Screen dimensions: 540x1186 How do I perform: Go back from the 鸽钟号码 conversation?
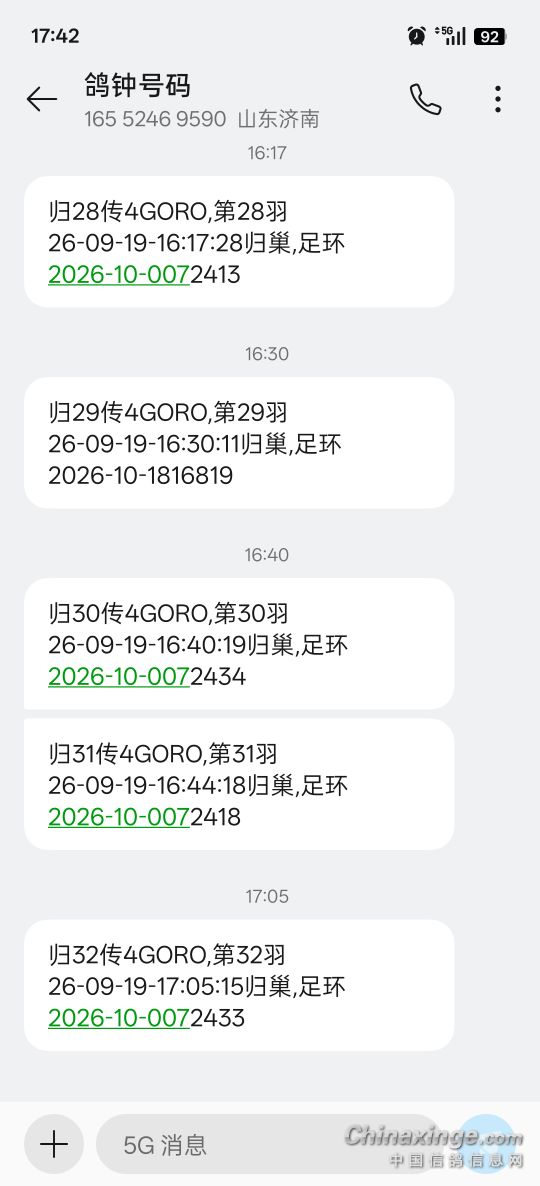click(42, 99)
